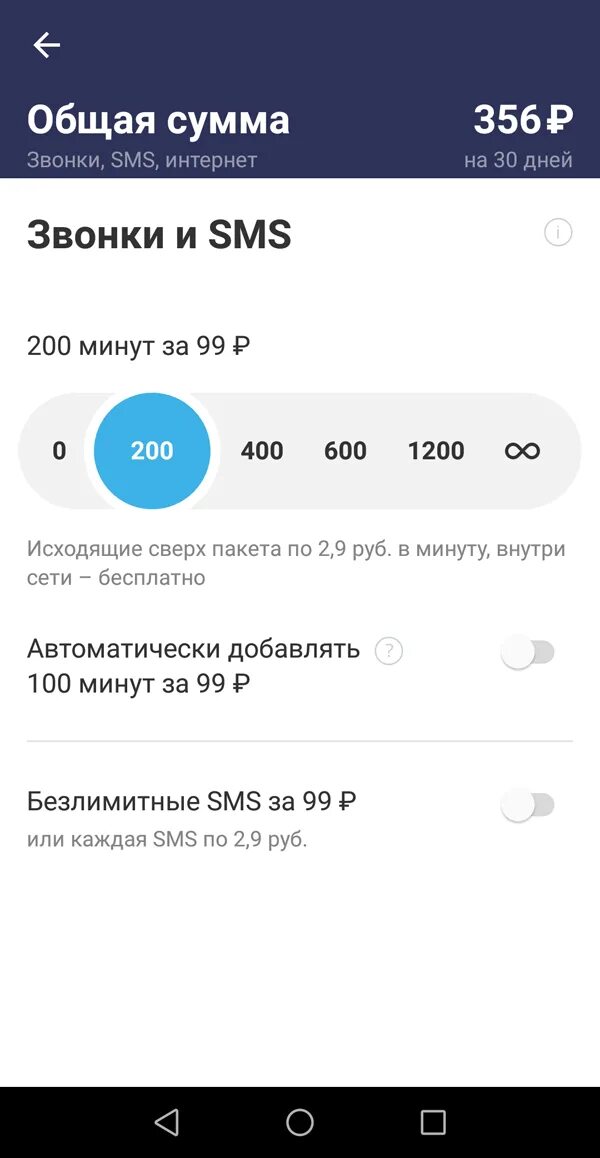
Task: Go back using the top-left arrow
Action: coord(47,45)
